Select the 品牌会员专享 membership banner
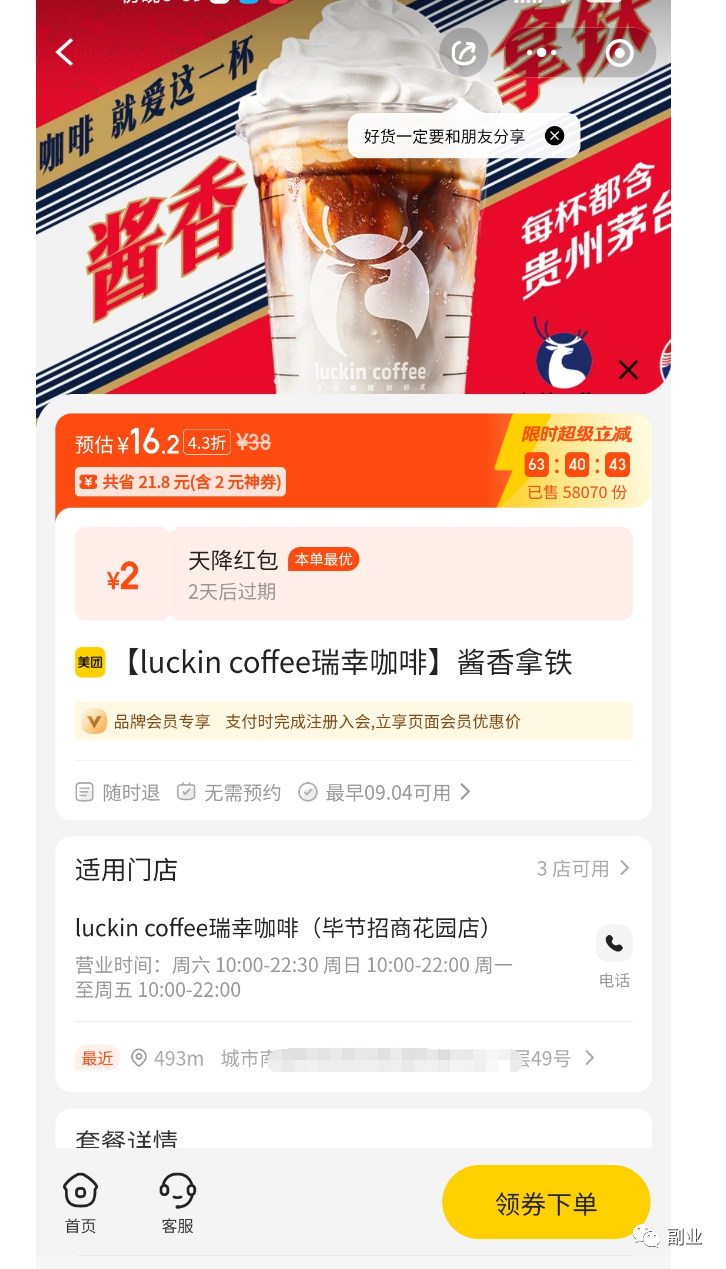Screen dimensions: 726x1269 (353, 721)
